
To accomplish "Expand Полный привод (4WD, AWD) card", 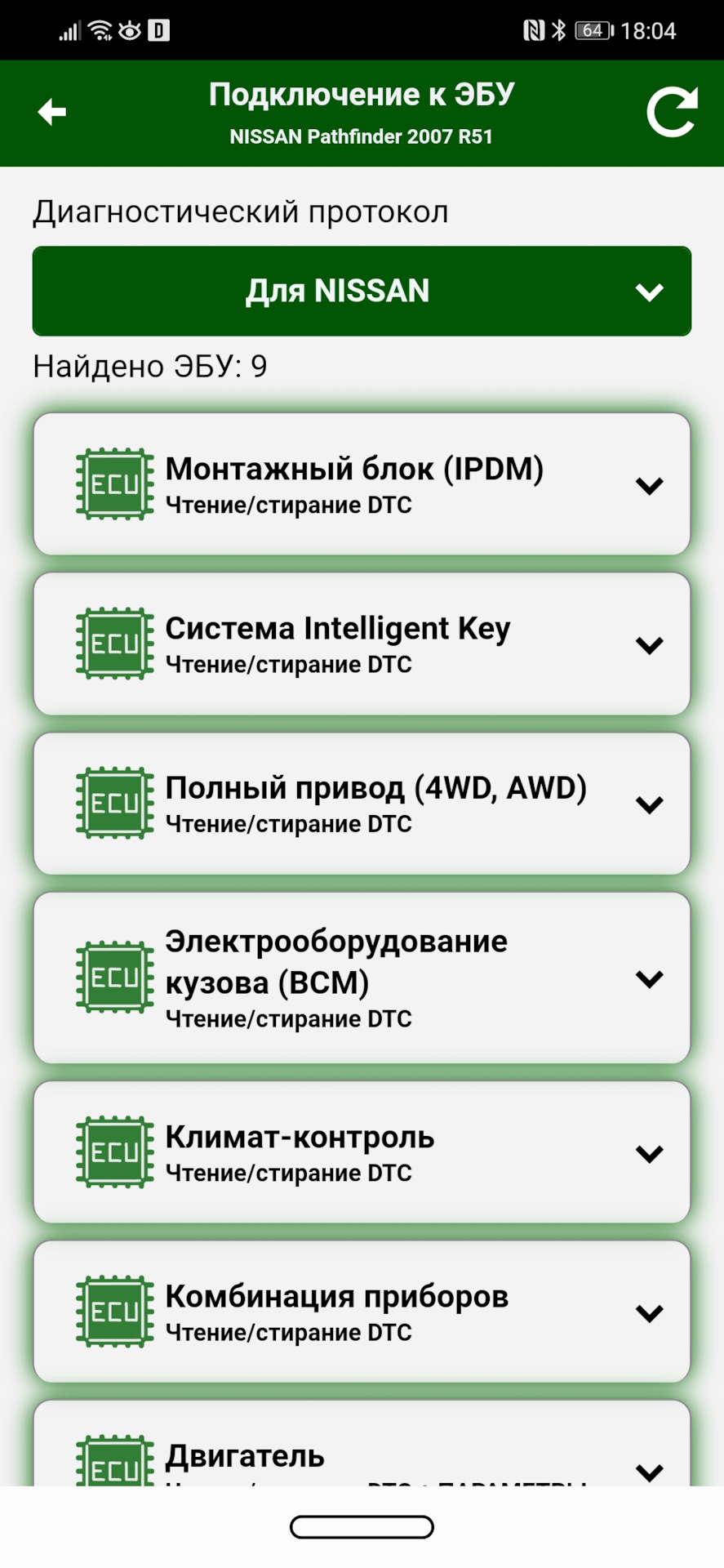I will point(649,804).
